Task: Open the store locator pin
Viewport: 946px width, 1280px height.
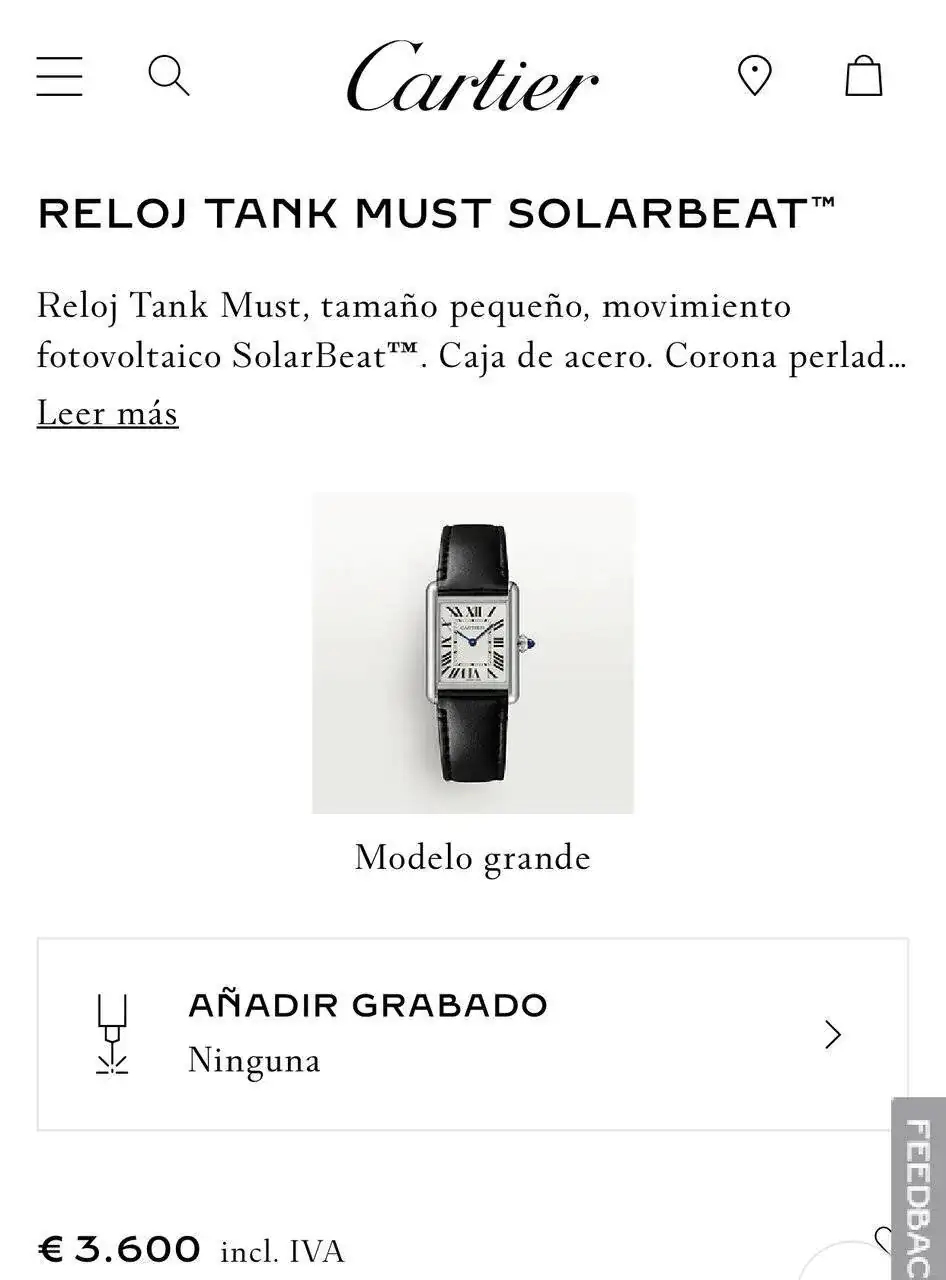Action: (x=754, y=76)
